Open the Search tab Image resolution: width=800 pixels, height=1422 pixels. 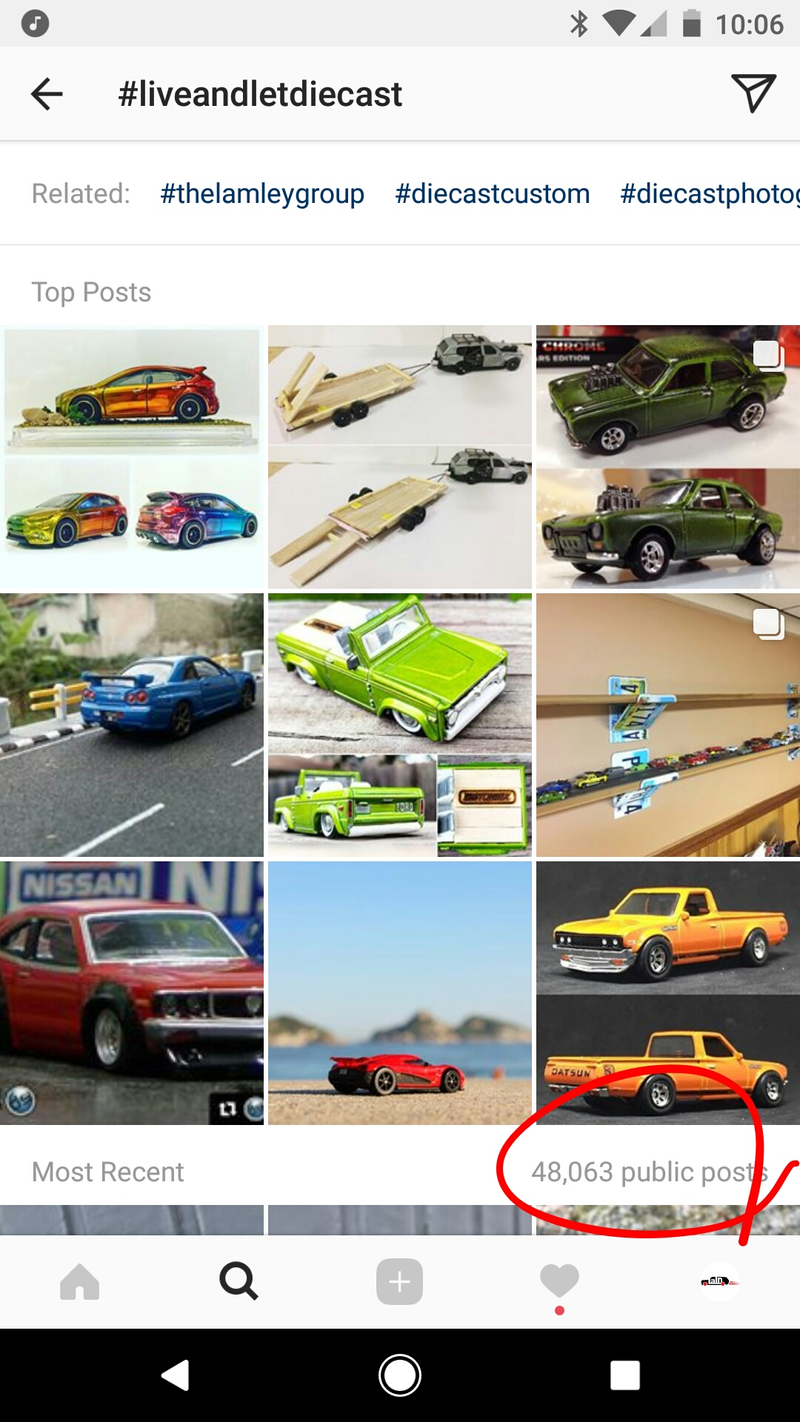(239, 1281)
